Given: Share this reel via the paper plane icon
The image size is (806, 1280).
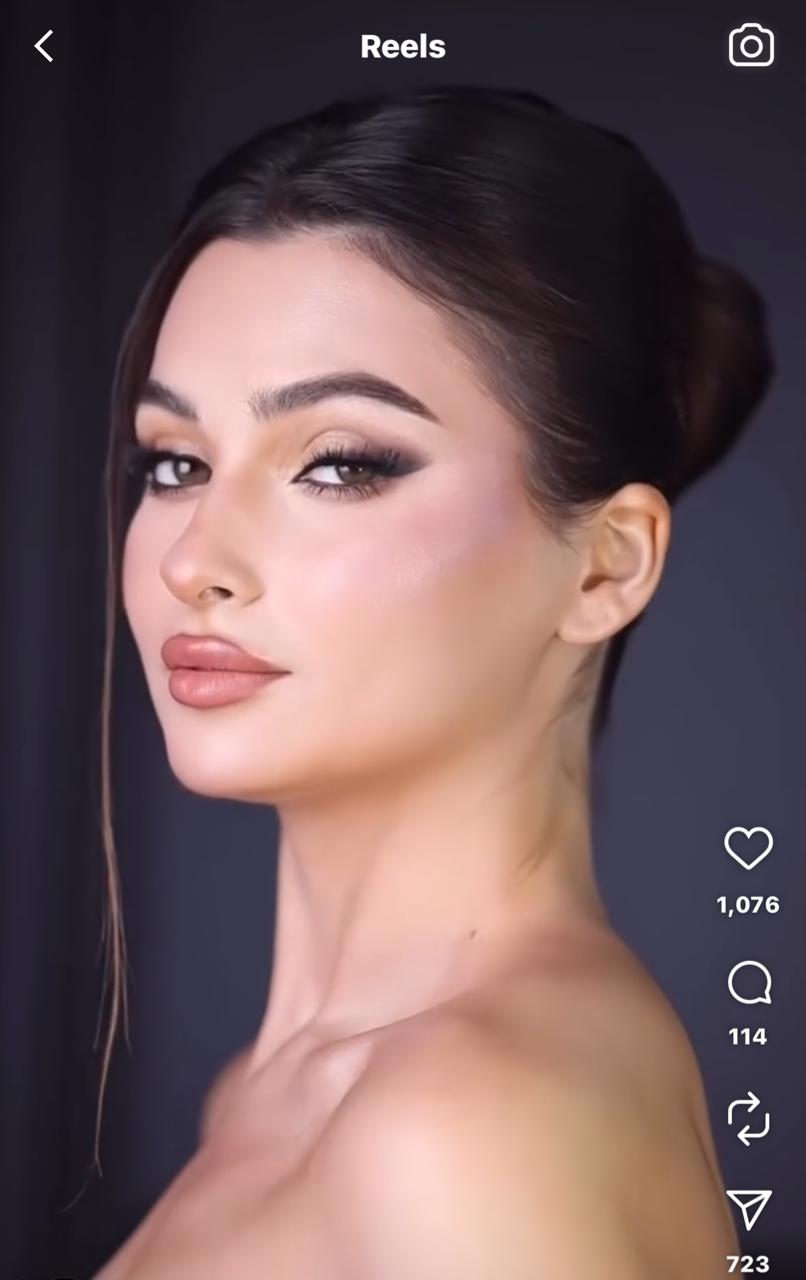Looking at the screenshot, I should (x=748, y=1210).
